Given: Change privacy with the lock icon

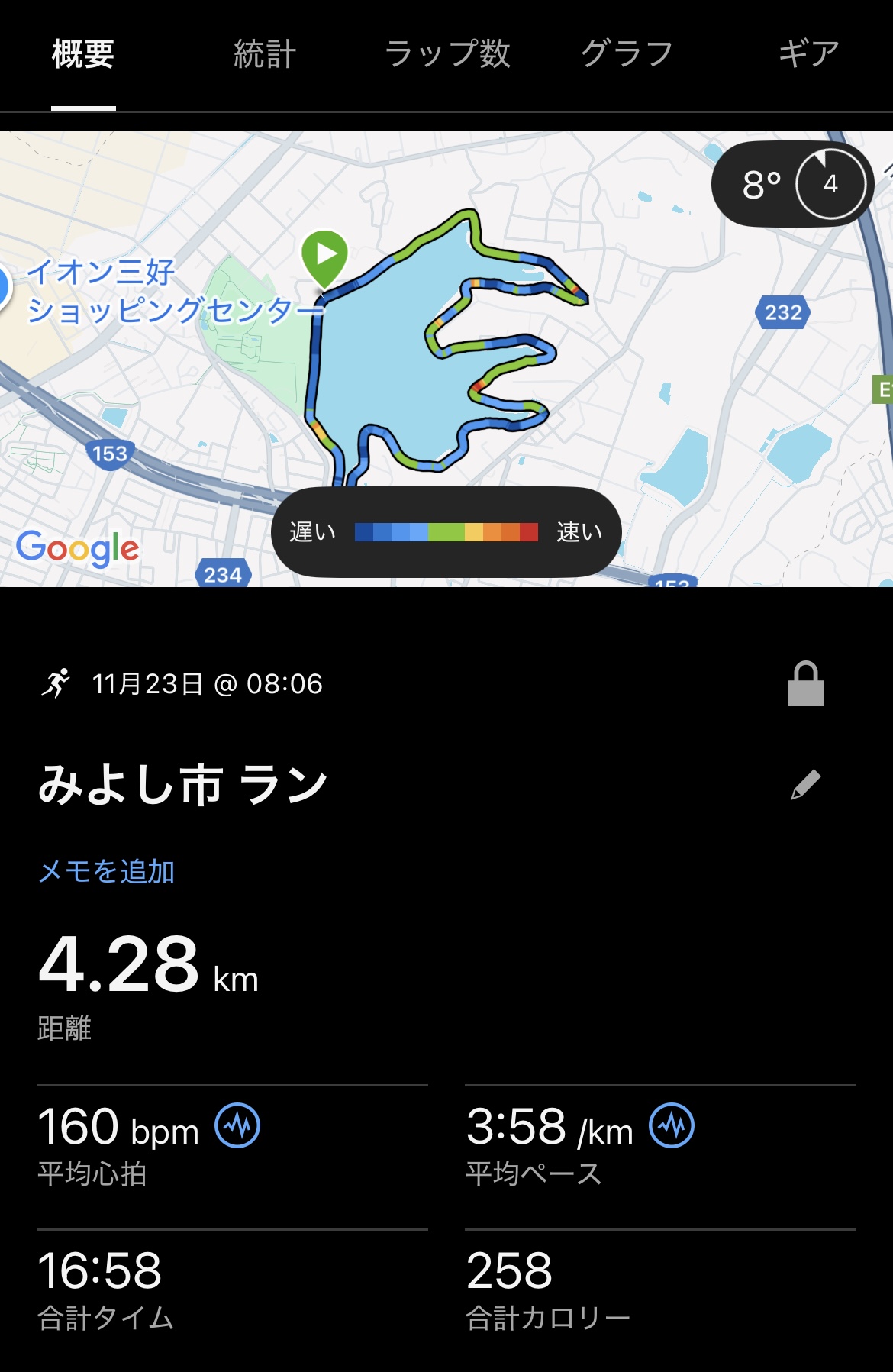Looking at the screenshot, I should [x=805, y=684].
